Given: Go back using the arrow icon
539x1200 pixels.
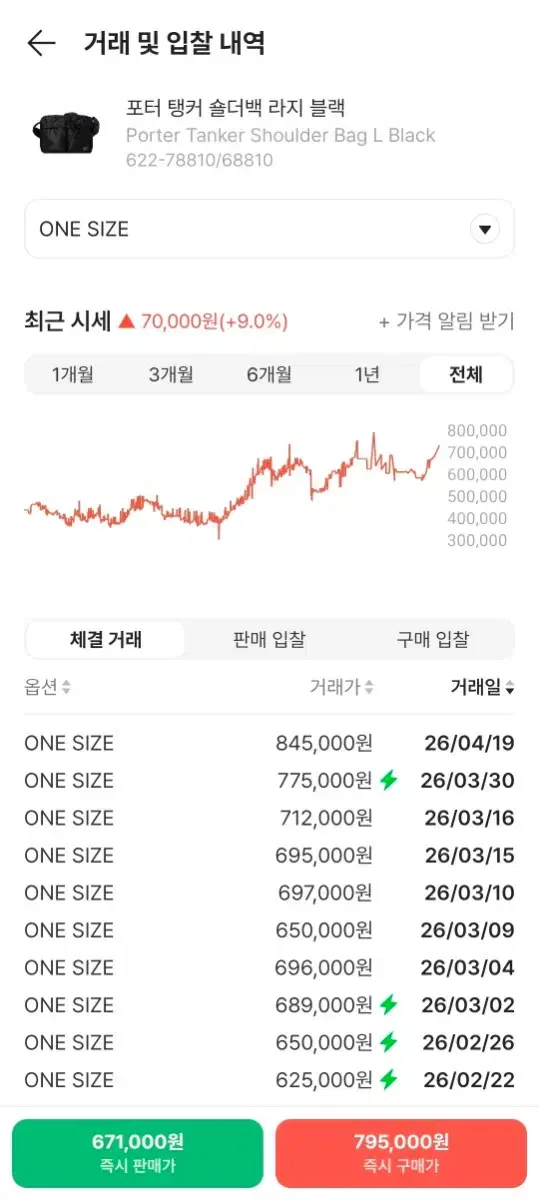Looking at the screenshot, I should click(40, 43).
